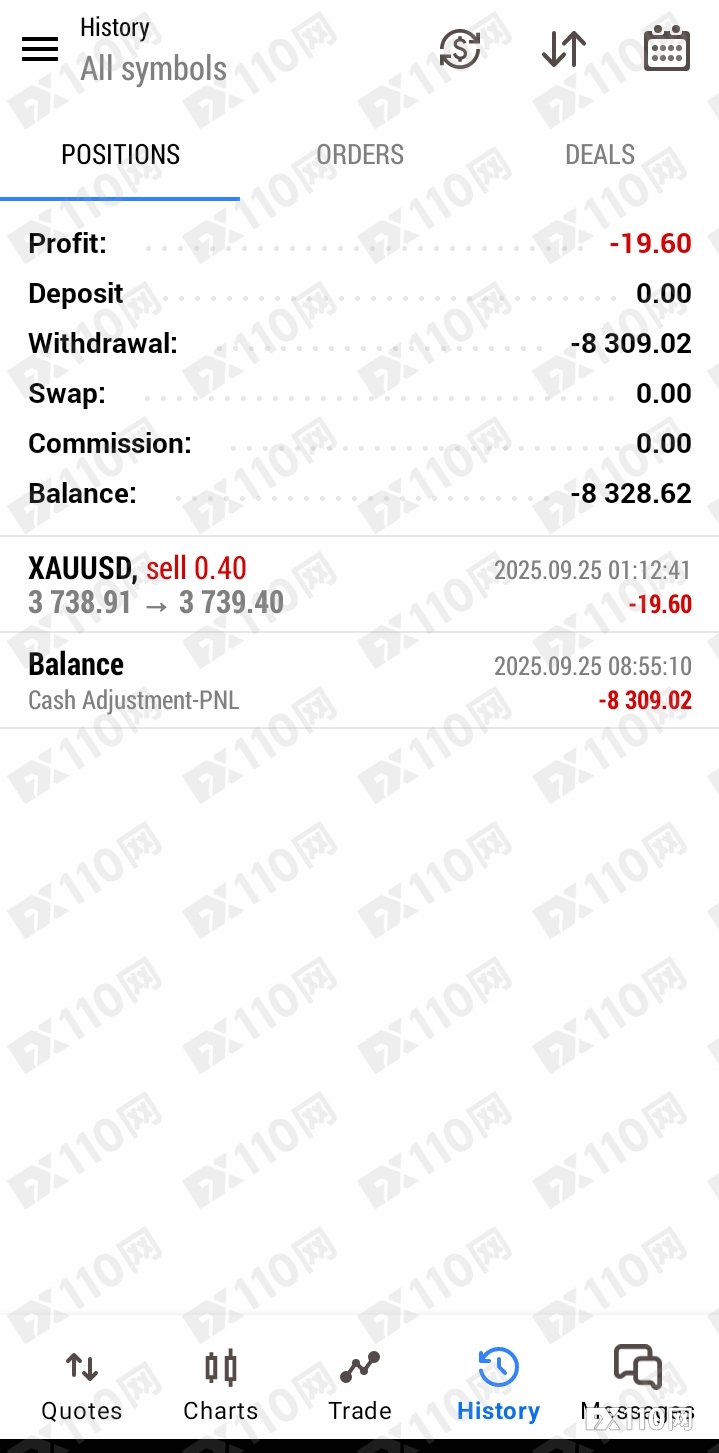The width and height of the screenshot is (719, 1453).
Task: Open the symbol filter icon
Action: [460, 48]
